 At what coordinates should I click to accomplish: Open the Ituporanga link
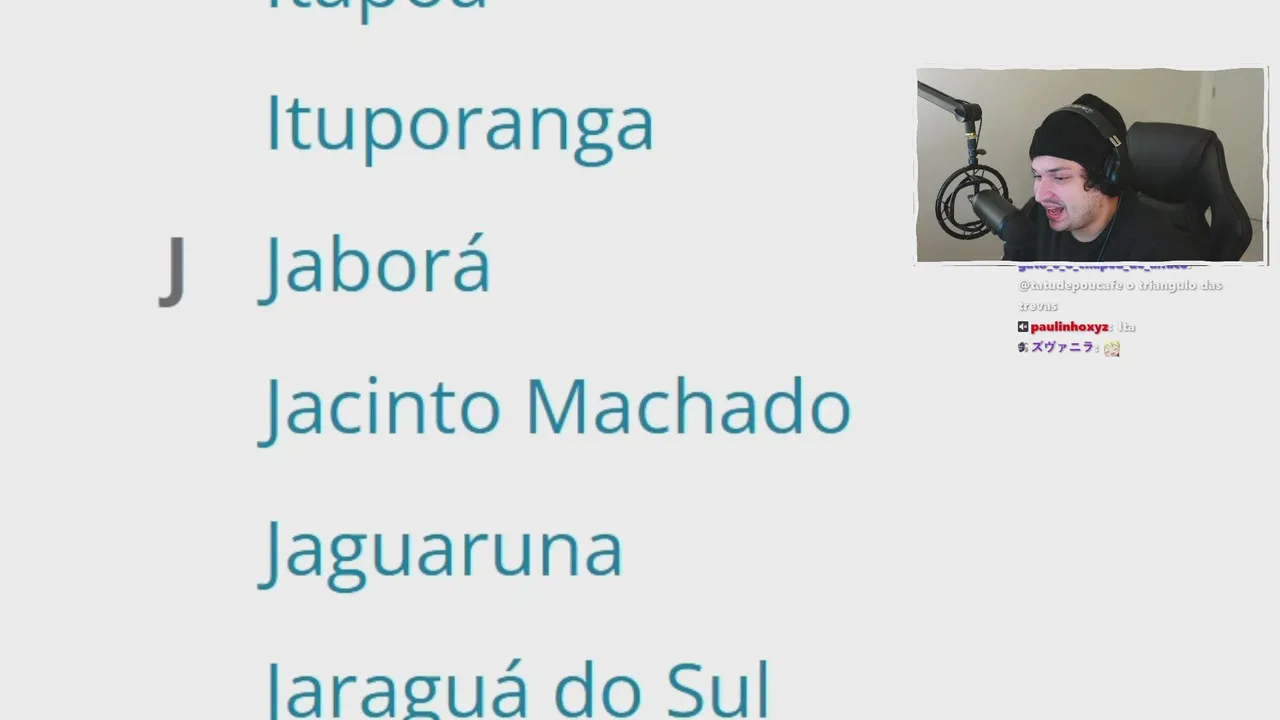[459, 125]
